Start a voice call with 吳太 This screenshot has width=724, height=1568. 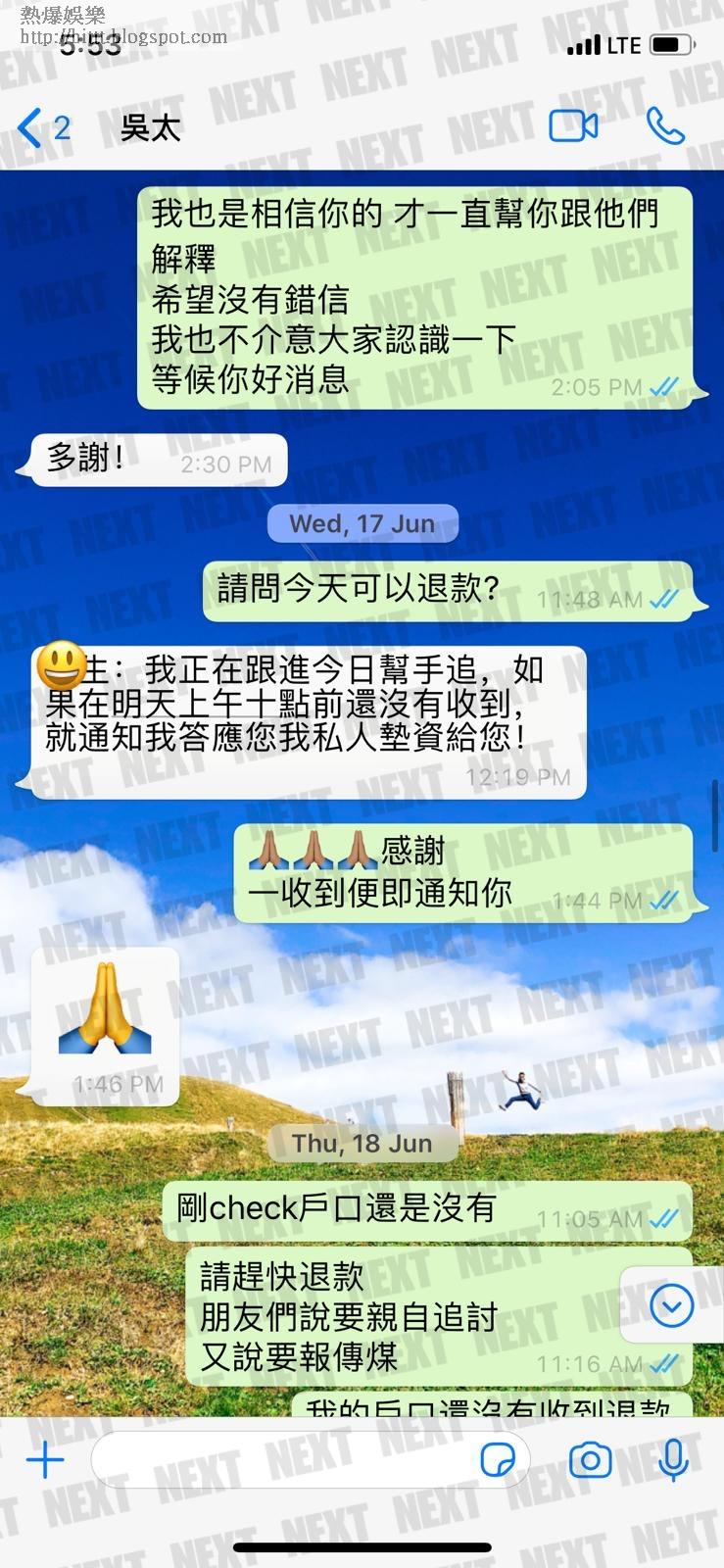(x=665, y=126)
